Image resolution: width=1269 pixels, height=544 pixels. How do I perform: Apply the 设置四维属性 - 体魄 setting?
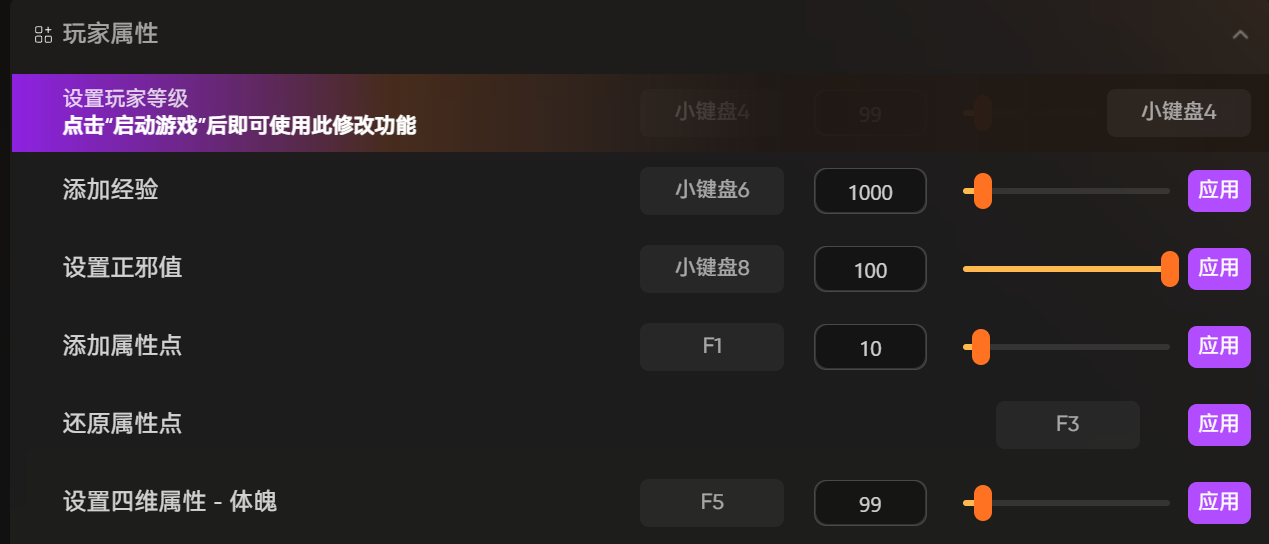(1218, 502)
